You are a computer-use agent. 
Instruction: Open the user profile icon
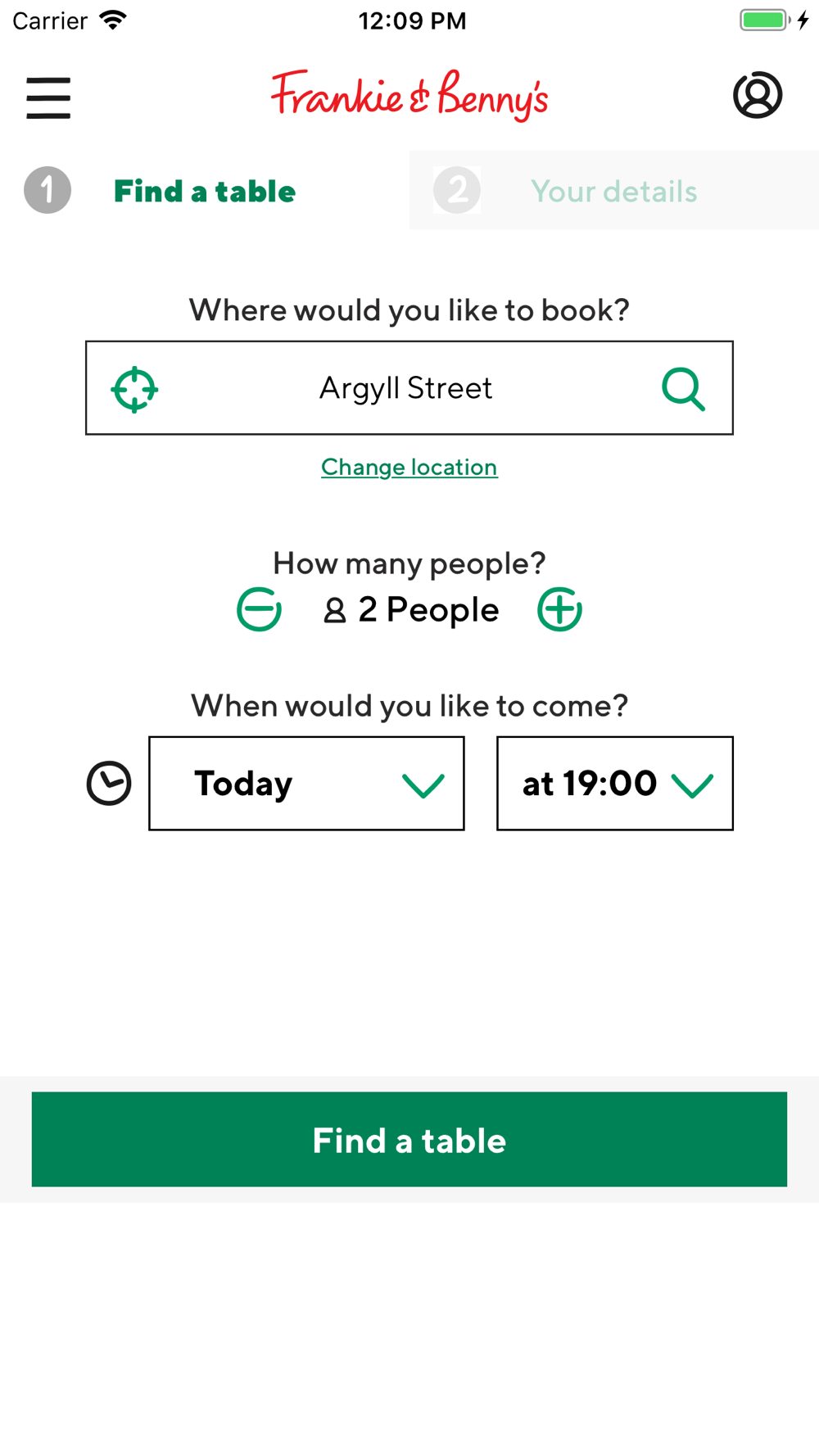pos(758,95)
